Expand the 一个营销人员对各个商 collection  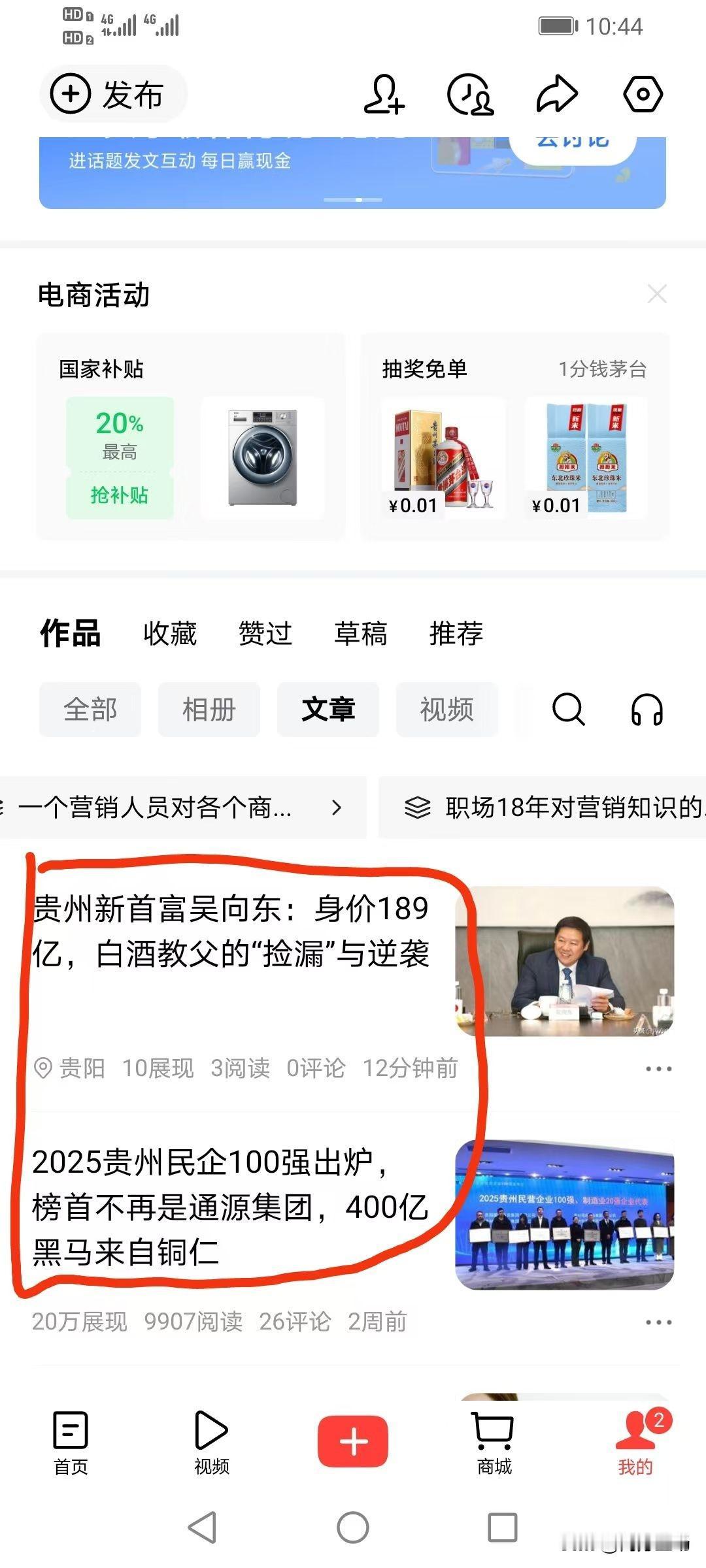coord(176,809)
